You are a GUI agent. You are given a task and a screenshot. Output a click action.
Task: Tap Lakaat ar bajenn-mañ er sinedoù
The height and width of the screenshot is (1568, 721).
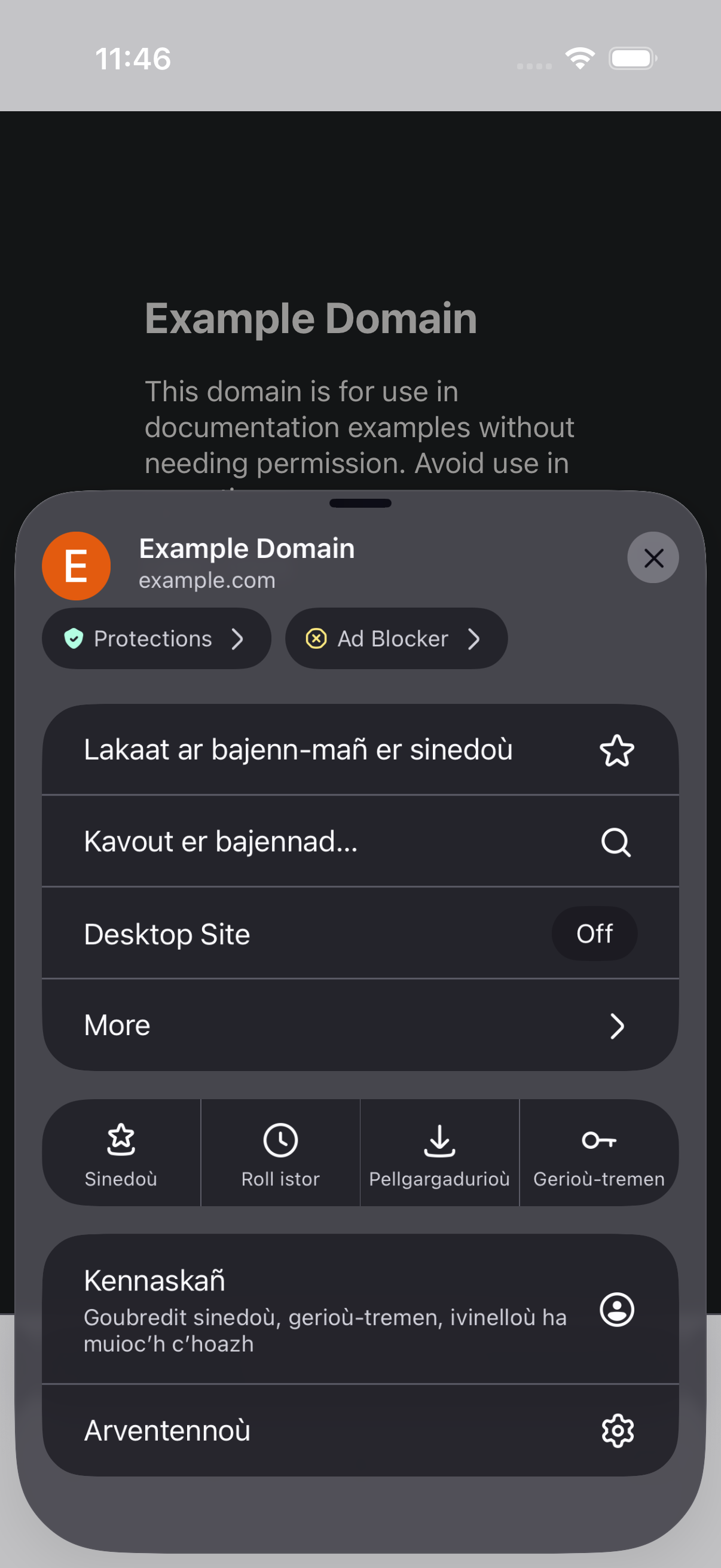pos(360,749)
